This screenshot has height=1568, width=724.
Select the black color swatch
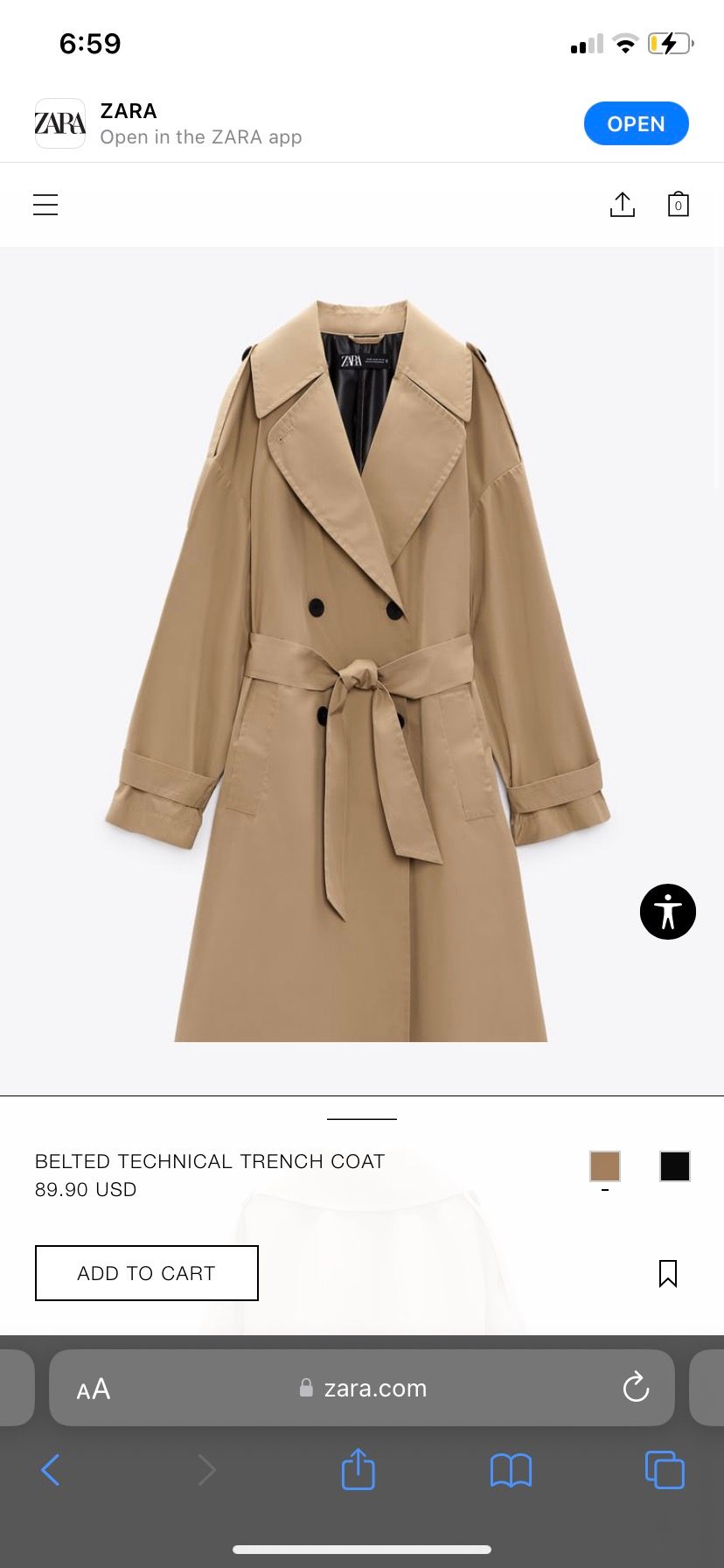pos(674,1166)
